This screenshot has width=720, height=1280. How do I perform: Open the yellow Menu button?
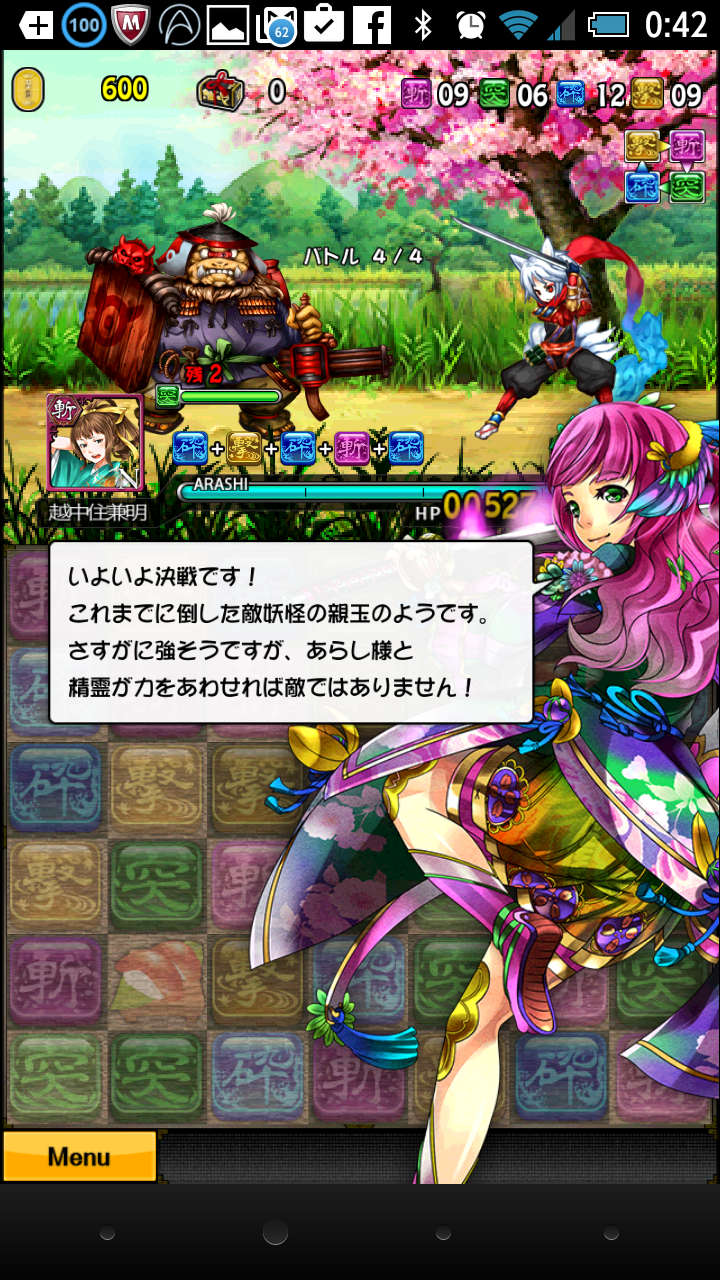pos(79,1157)
